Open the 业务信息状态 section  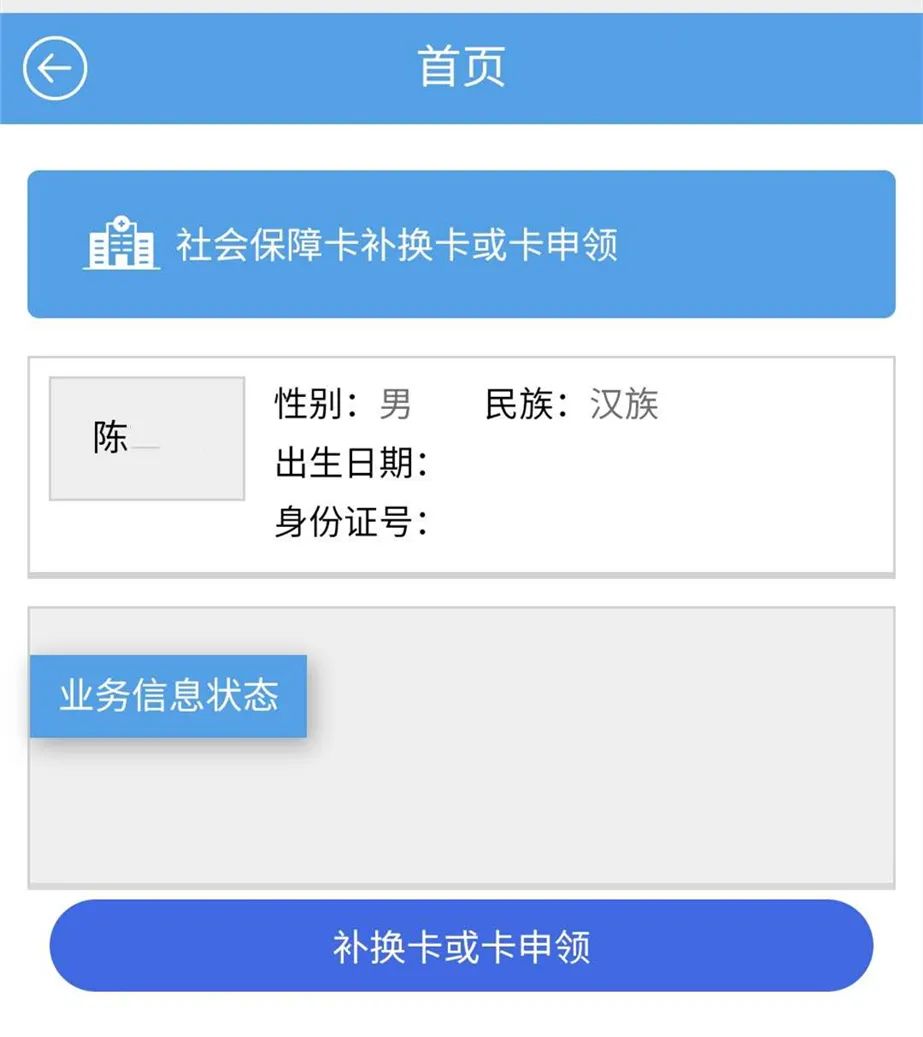point(168,696)
